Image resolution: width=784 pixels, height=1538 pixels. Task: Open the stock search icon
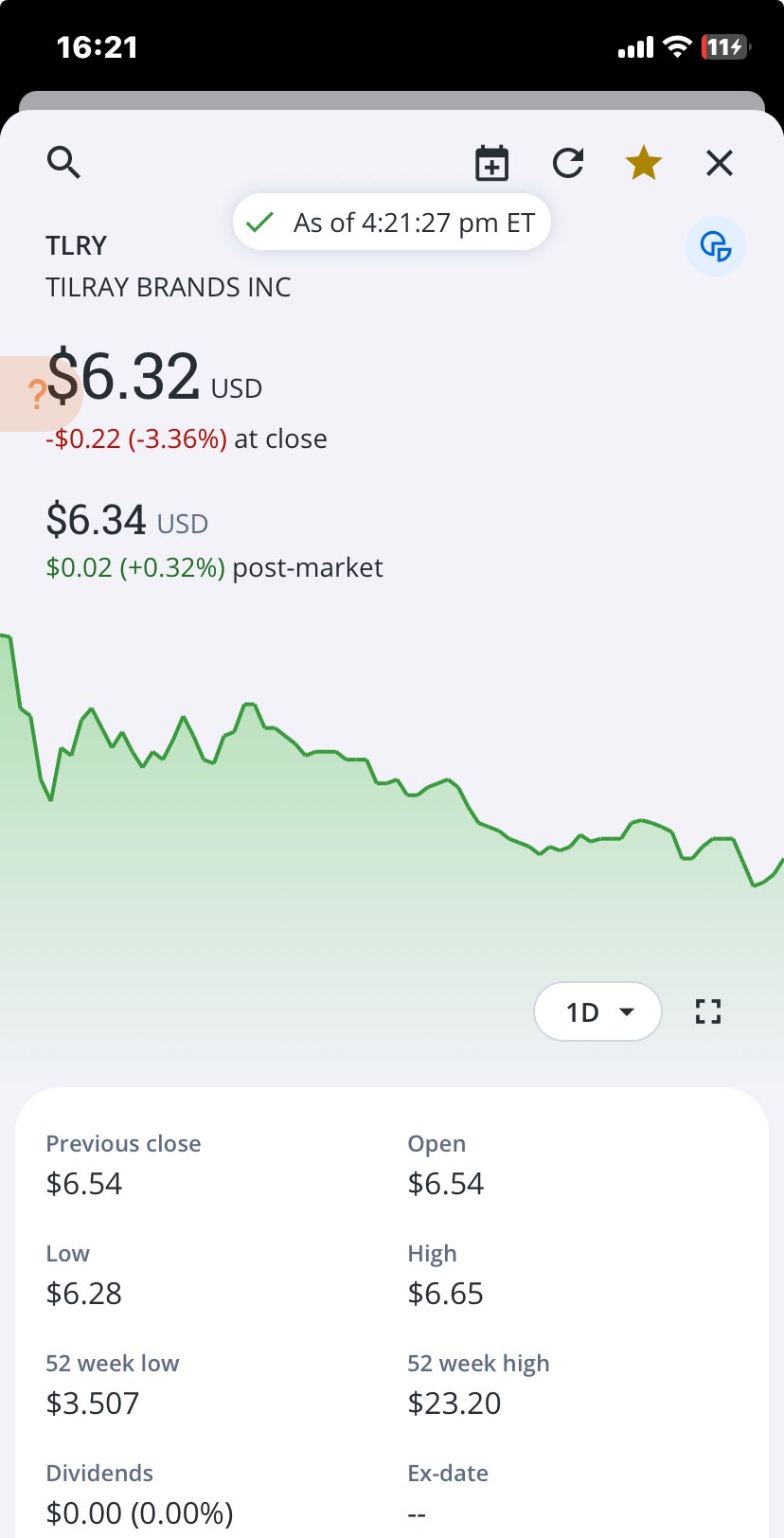63,163
